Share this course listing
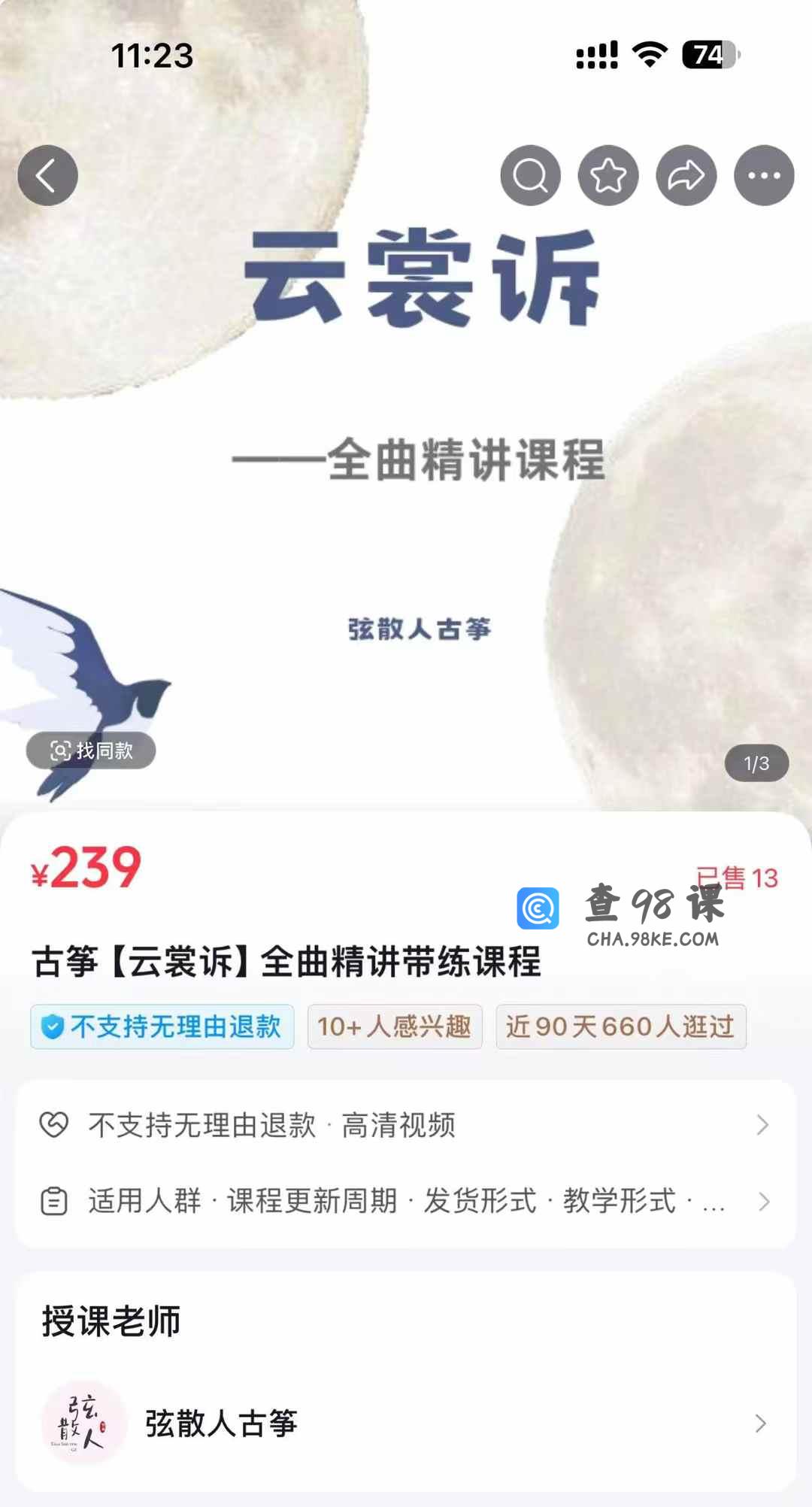Screen dimensions: 812x1507 click(686, 175)
